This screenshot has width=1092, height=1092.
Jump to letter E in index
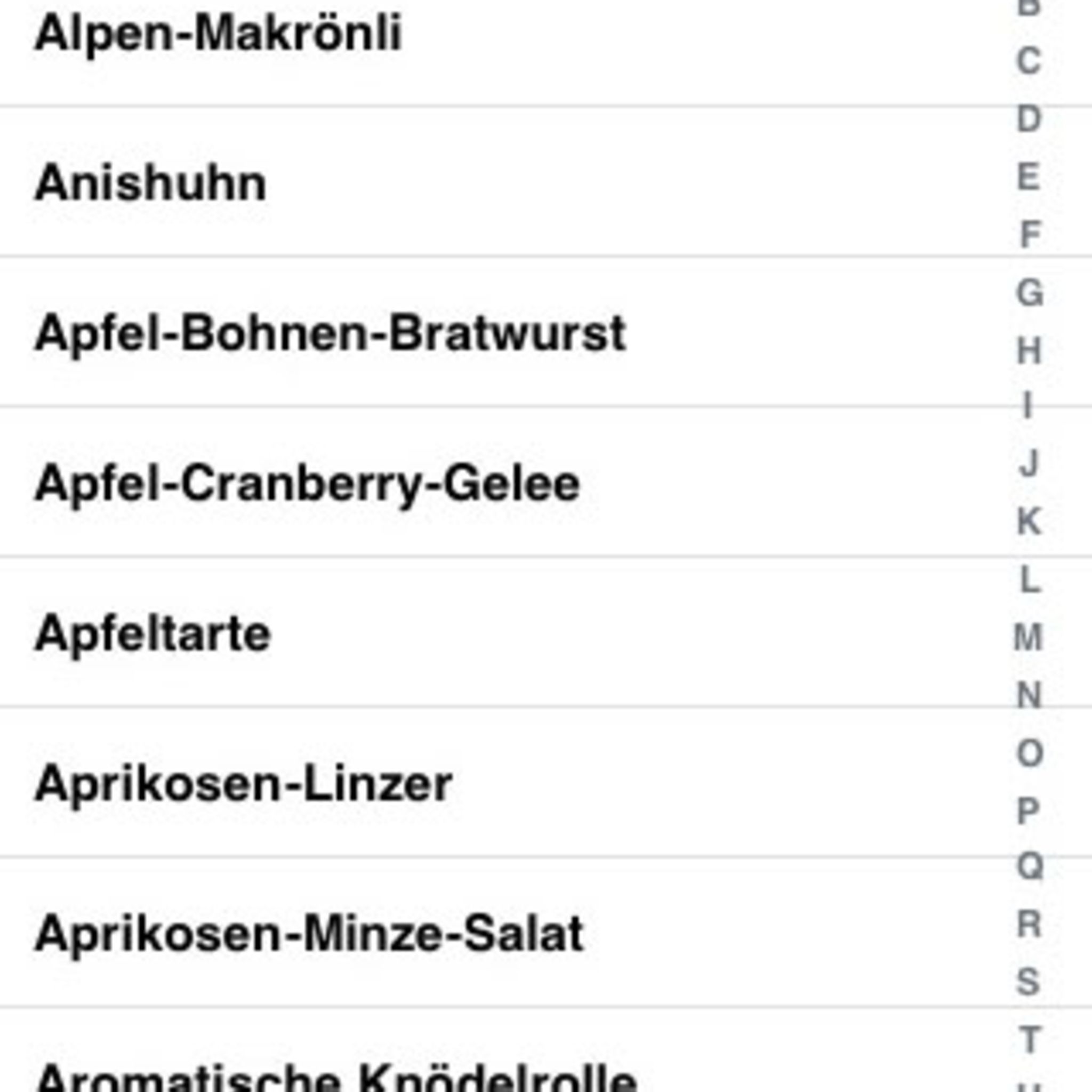1028,177
